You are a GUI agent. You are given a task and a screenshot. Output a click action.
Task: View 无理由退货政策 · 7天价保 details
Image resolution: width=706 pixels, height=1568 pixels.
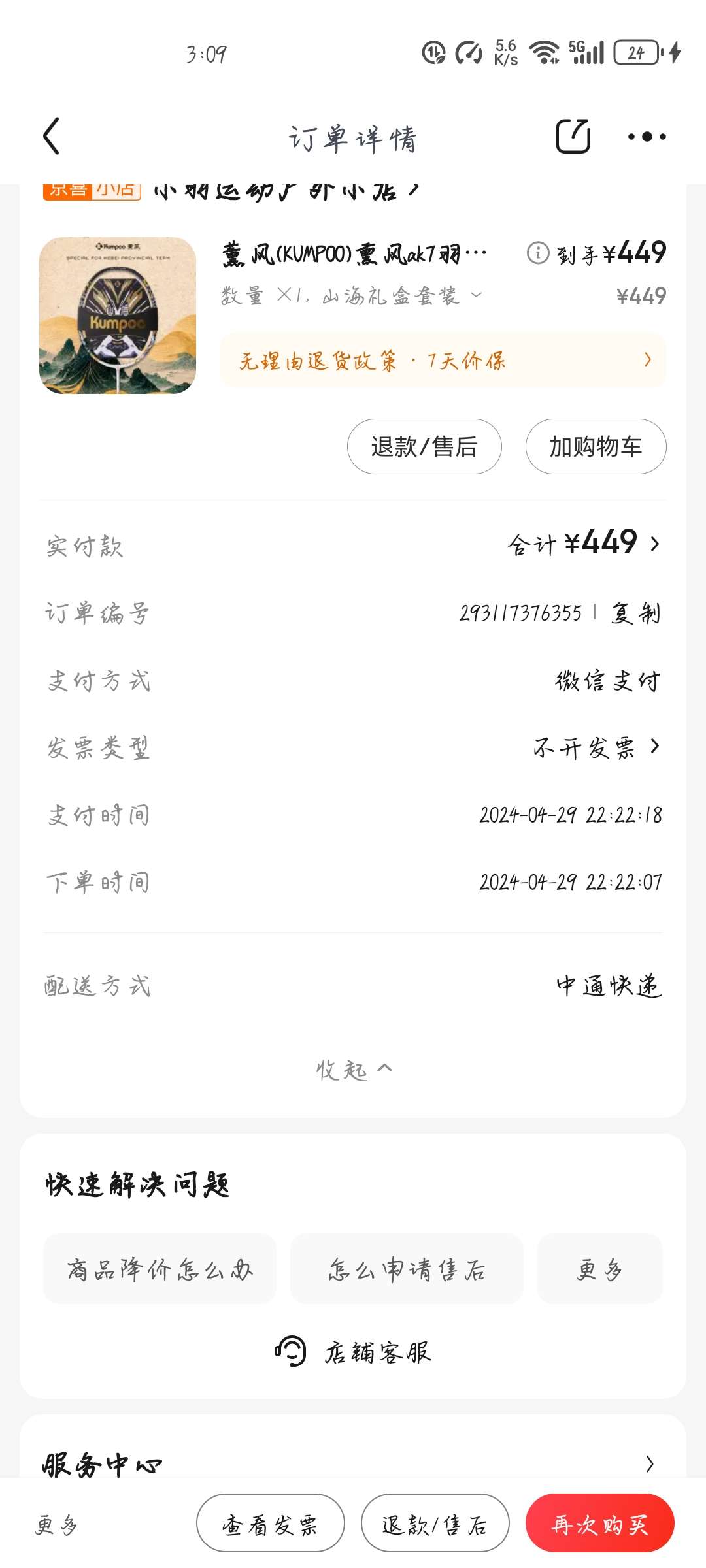pos(443,360)
